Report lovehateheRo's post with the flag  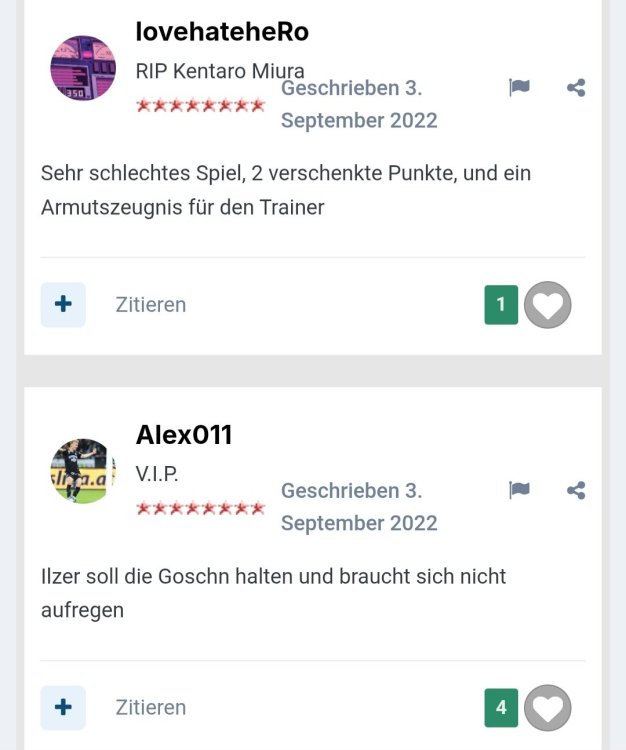pyautogui.click(x=519, y=88)
